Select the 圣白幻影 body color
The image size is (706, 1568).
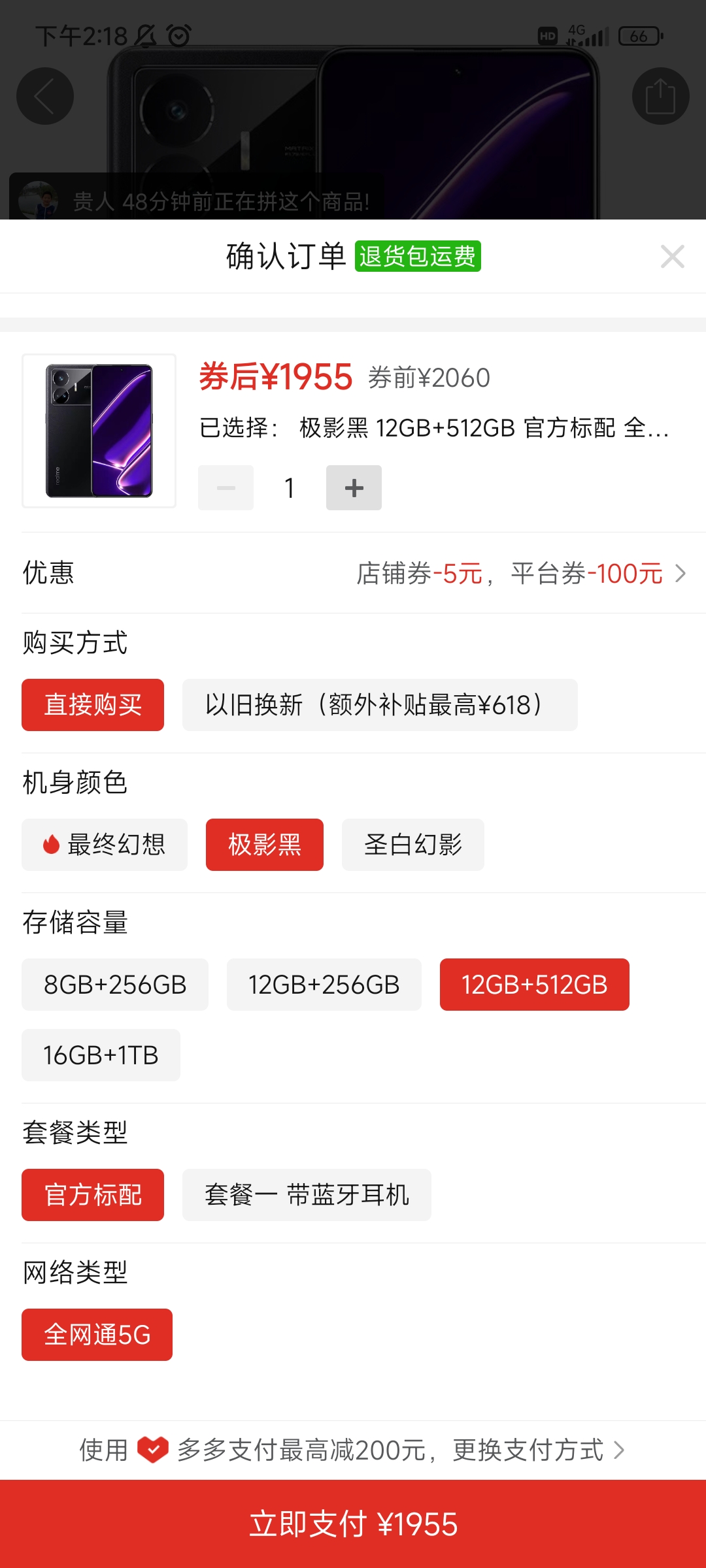pos(413,844)
